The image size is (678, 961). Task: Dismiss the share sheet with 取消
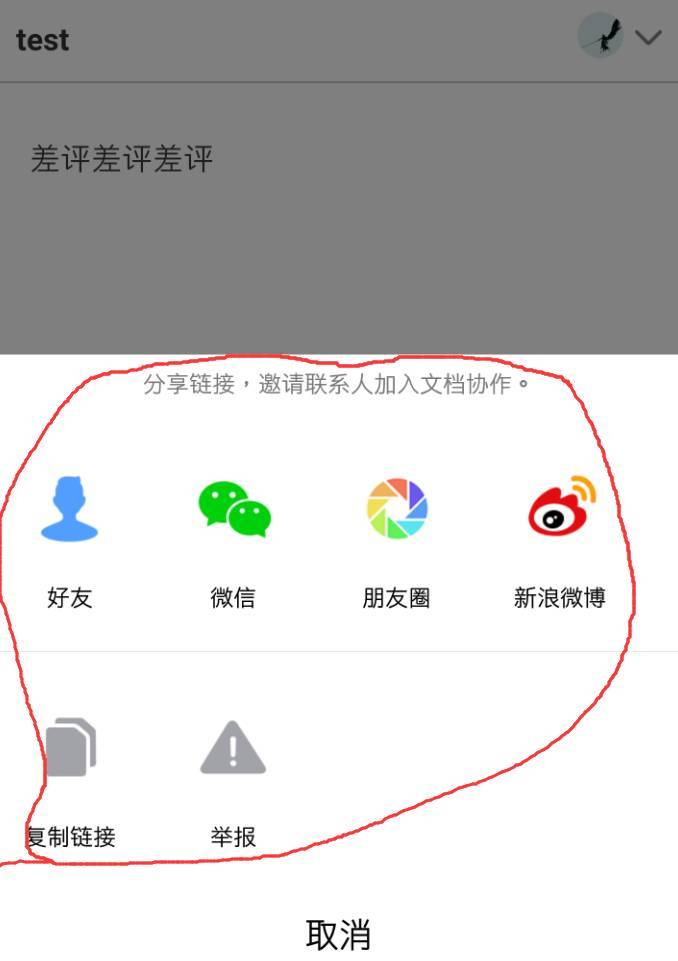pos(338,934)
